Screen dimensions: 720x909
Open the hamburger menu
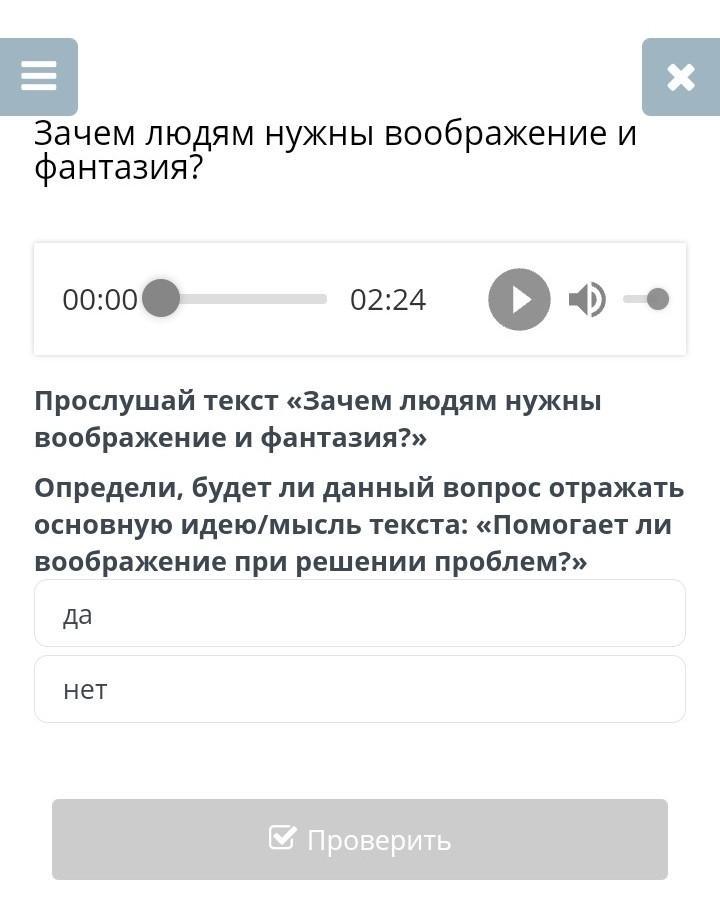point(38,77)
